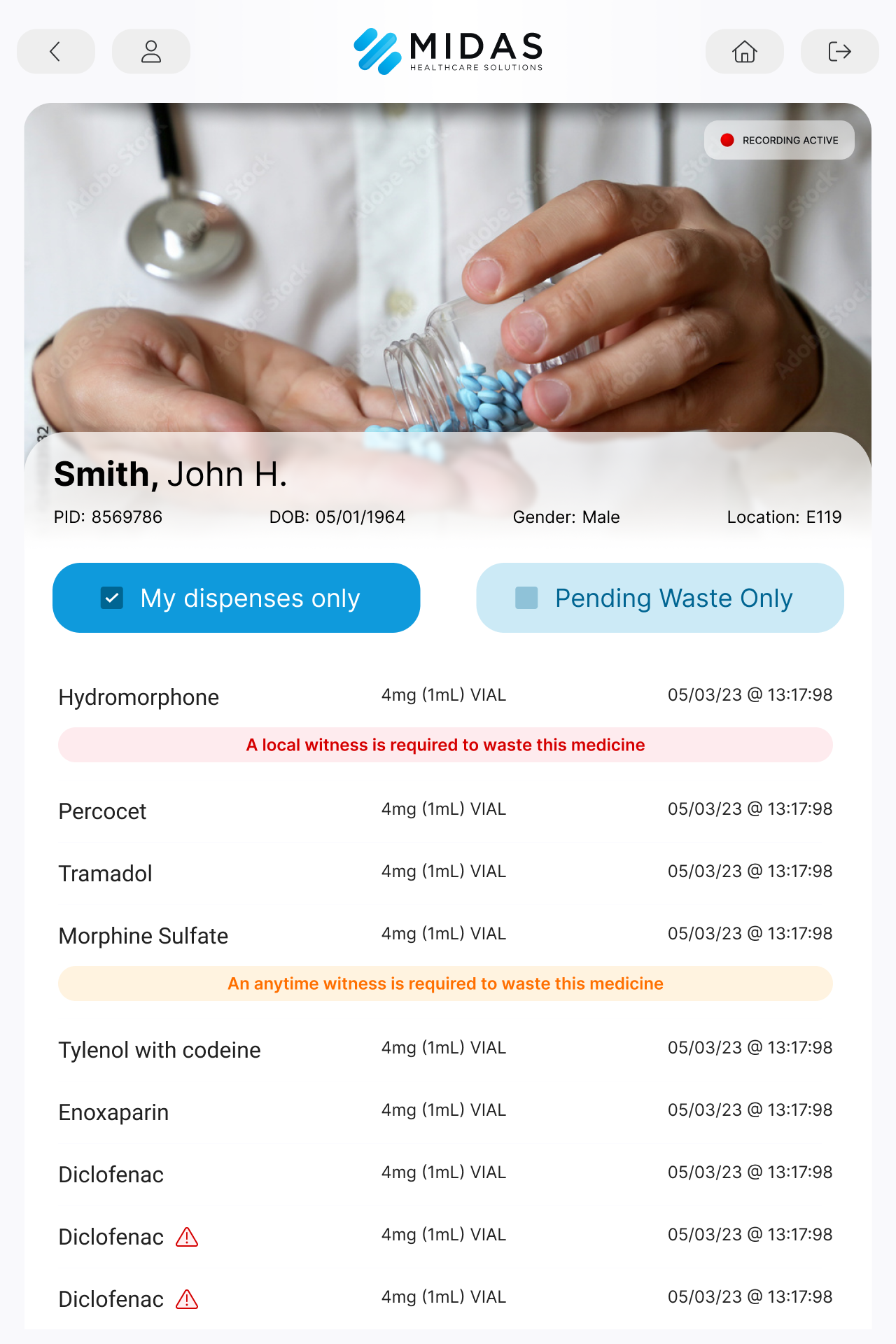Select Morphine Sulfate row
The width and height of the screenshot is (896, 1344).
[445, 935]
